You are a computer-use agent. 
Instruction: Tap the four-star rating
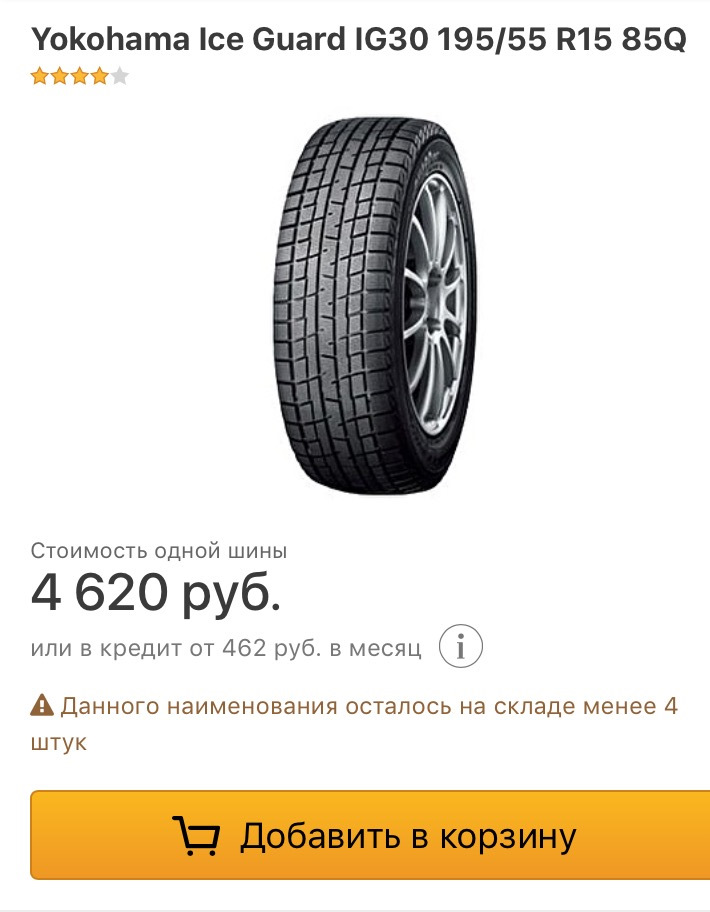click(x=80, y=76)
